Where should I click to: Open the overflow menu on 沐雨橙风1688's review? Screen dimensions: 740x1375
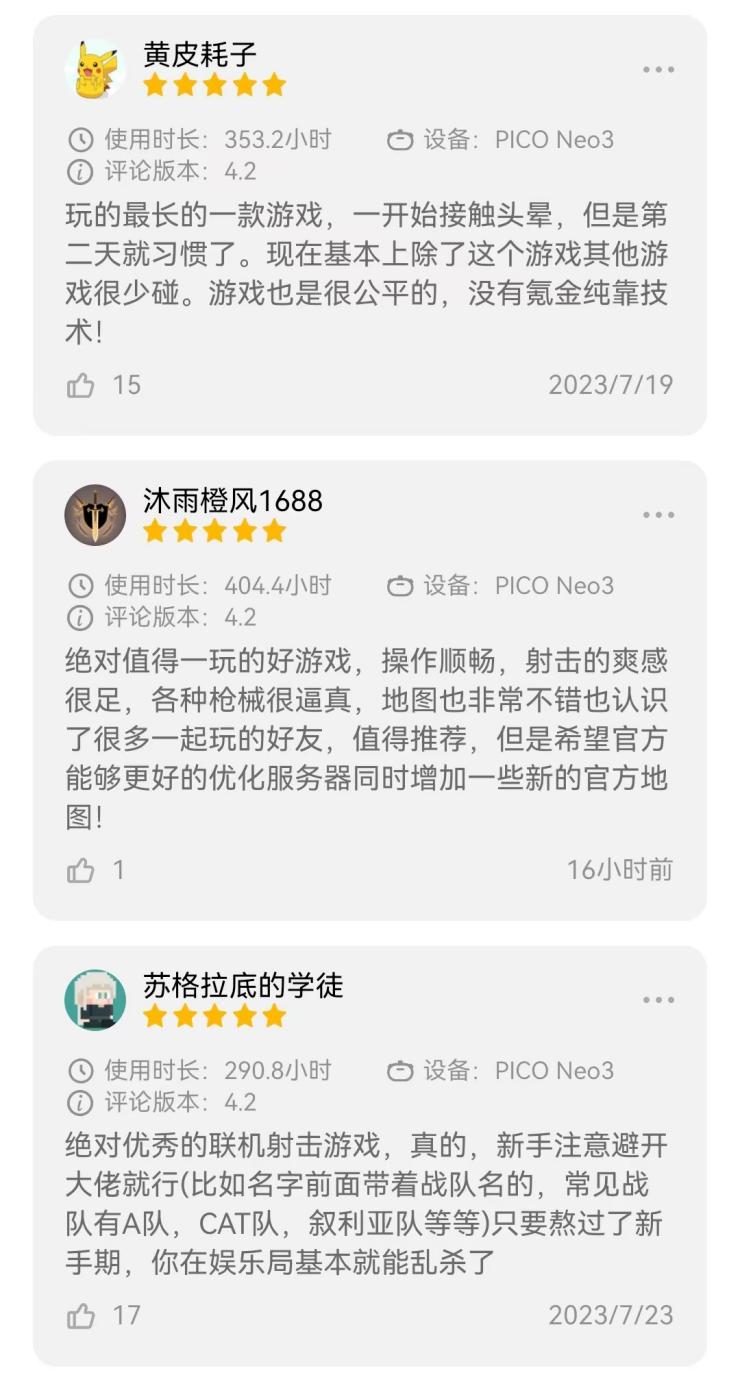pos(658,515)
